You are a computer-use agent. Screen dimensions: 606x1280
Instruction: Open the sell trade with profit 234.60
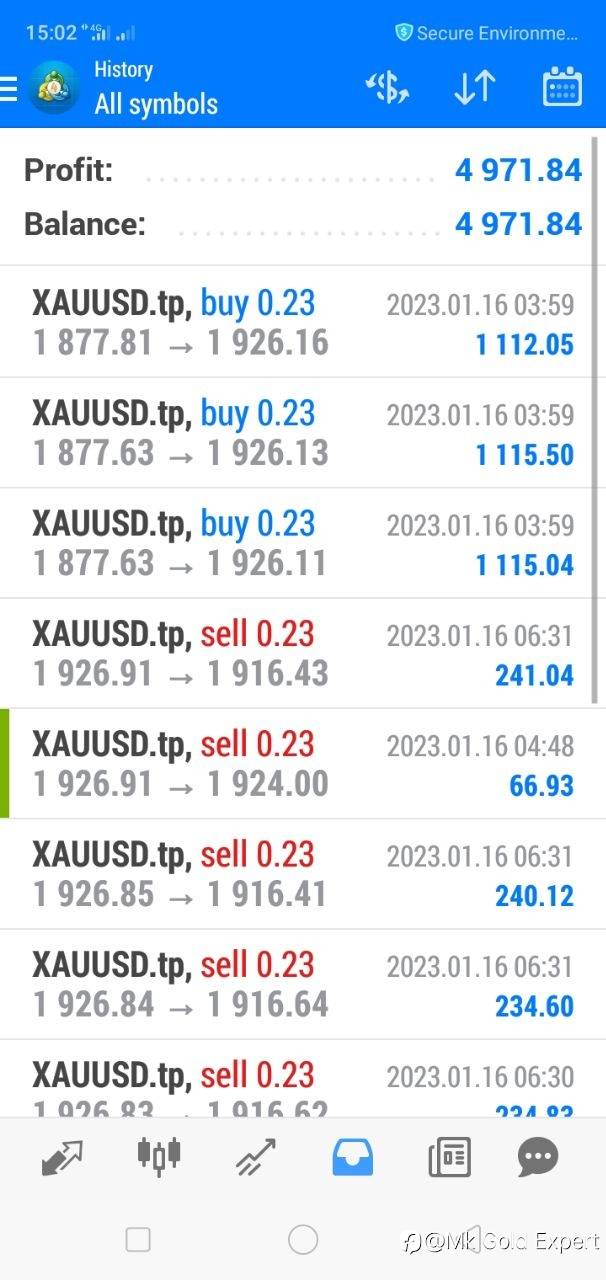[x=302, y=983]
